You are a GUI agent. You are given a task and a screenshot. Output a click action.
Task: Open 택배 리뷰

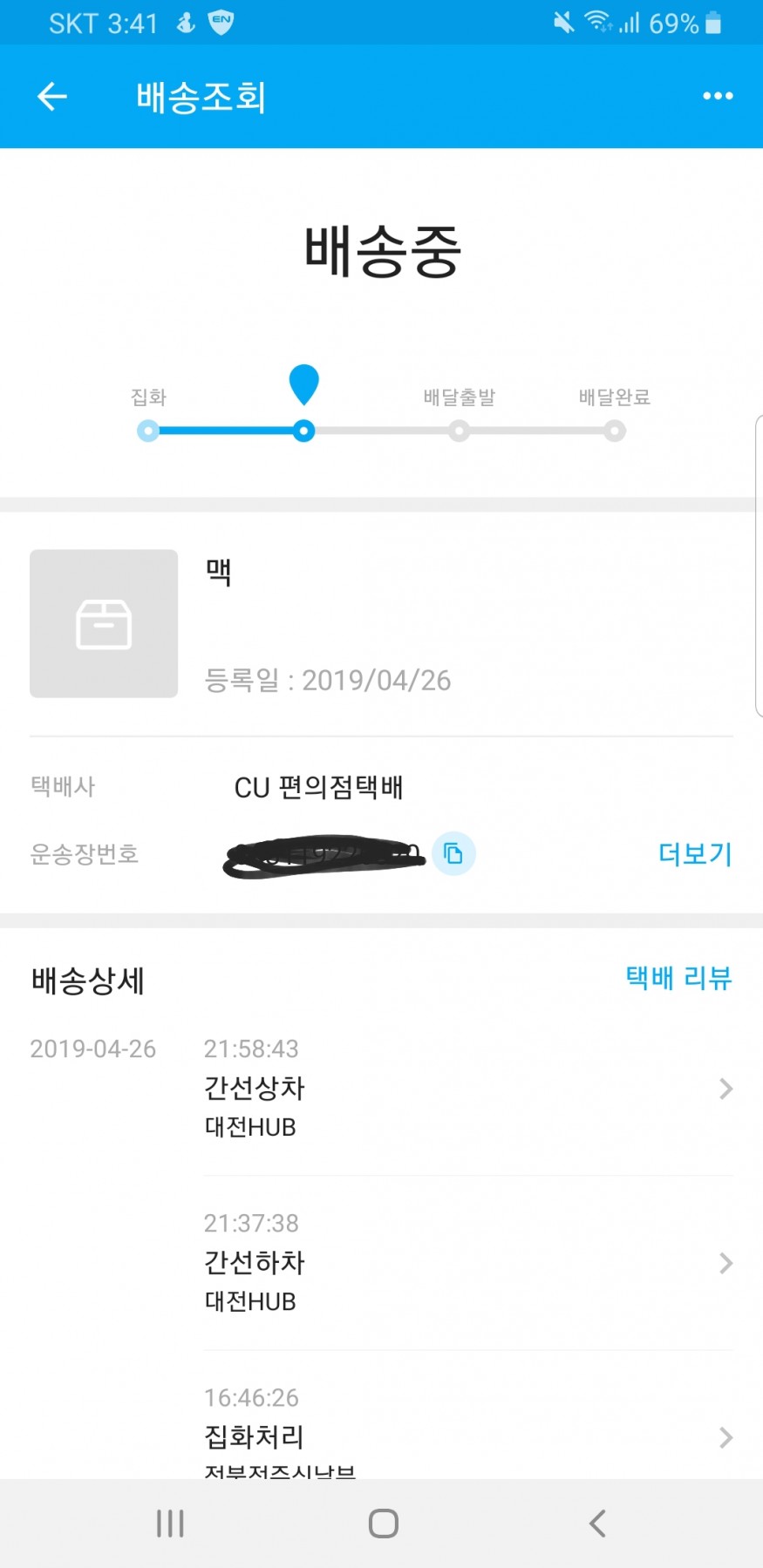pos(678,978)
